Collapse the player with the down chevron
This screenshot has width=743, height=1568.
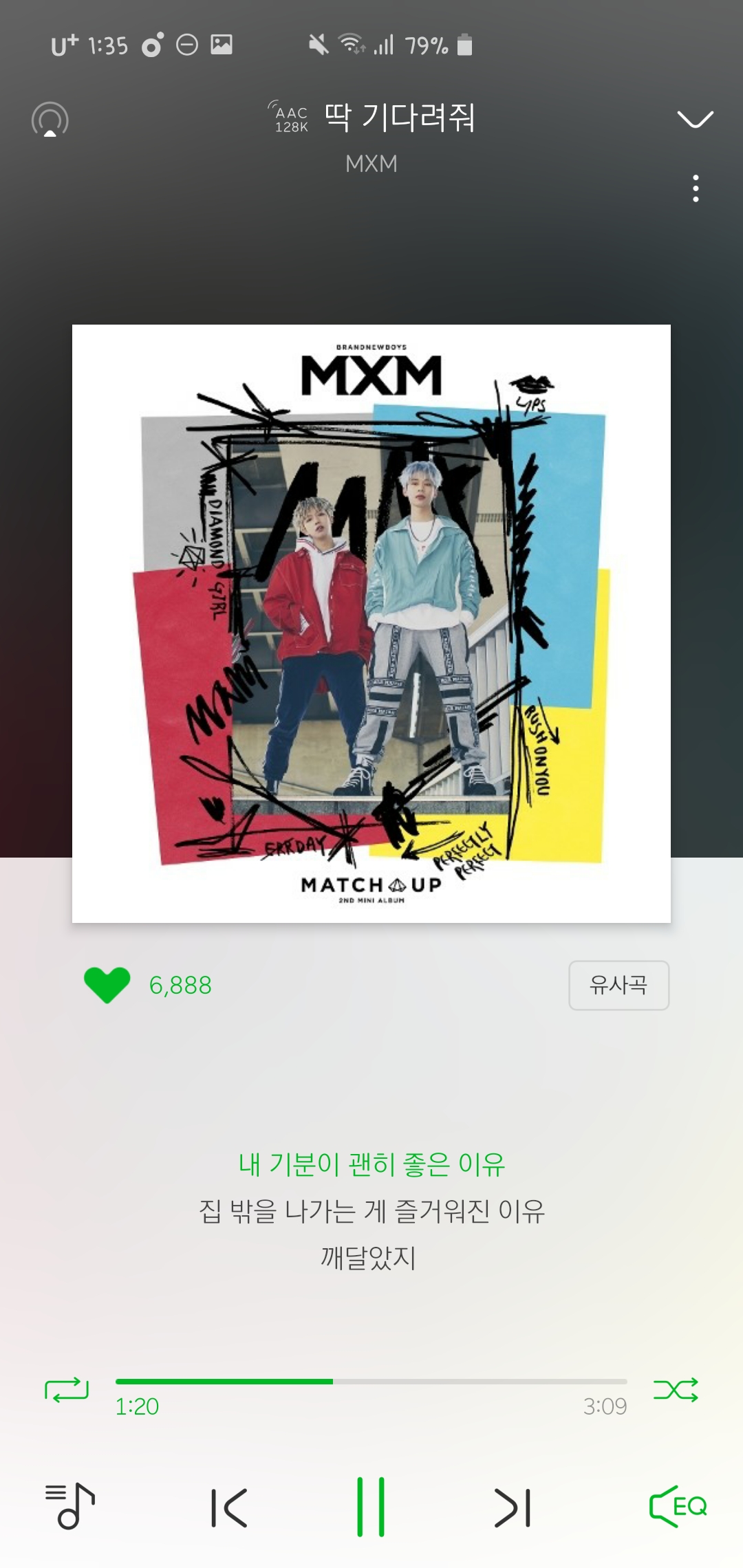coord(695,119)
